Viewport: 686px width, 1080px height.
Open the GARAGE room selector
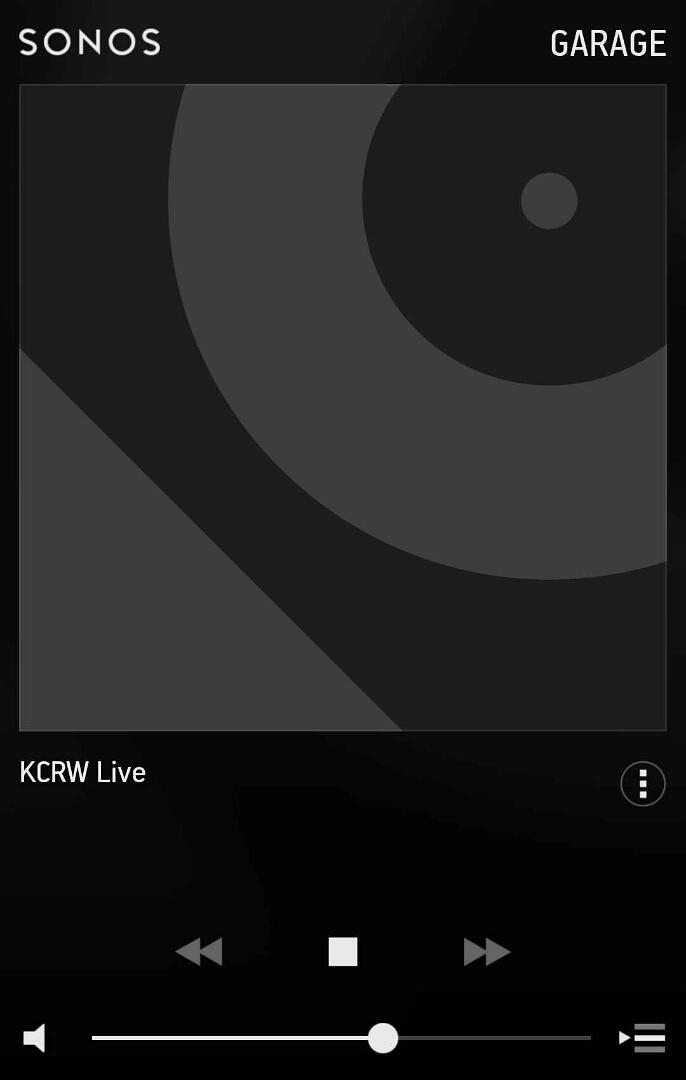[x=607, y=44]
